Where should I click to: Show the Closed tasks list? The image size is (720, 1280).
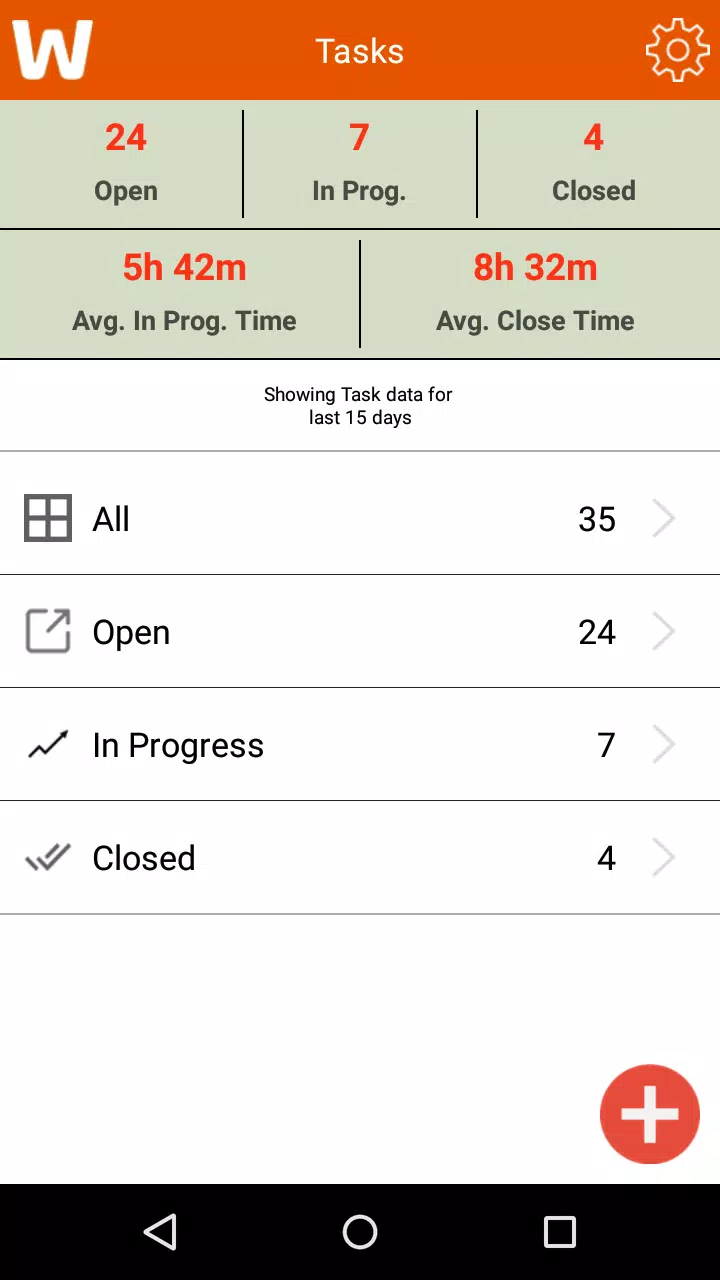tap(360, 858)
